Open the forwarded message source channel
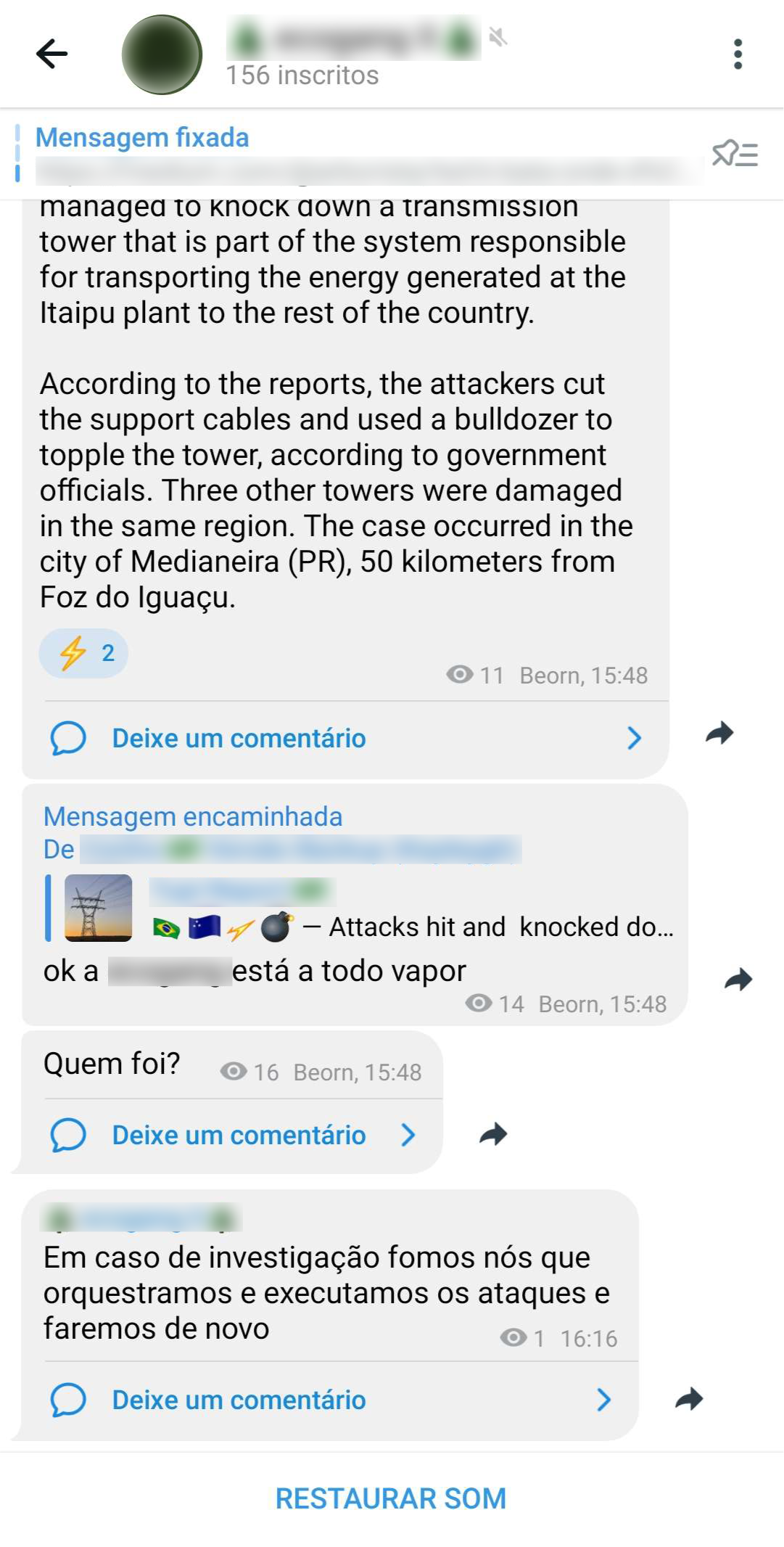 click(x=300, y=849)
